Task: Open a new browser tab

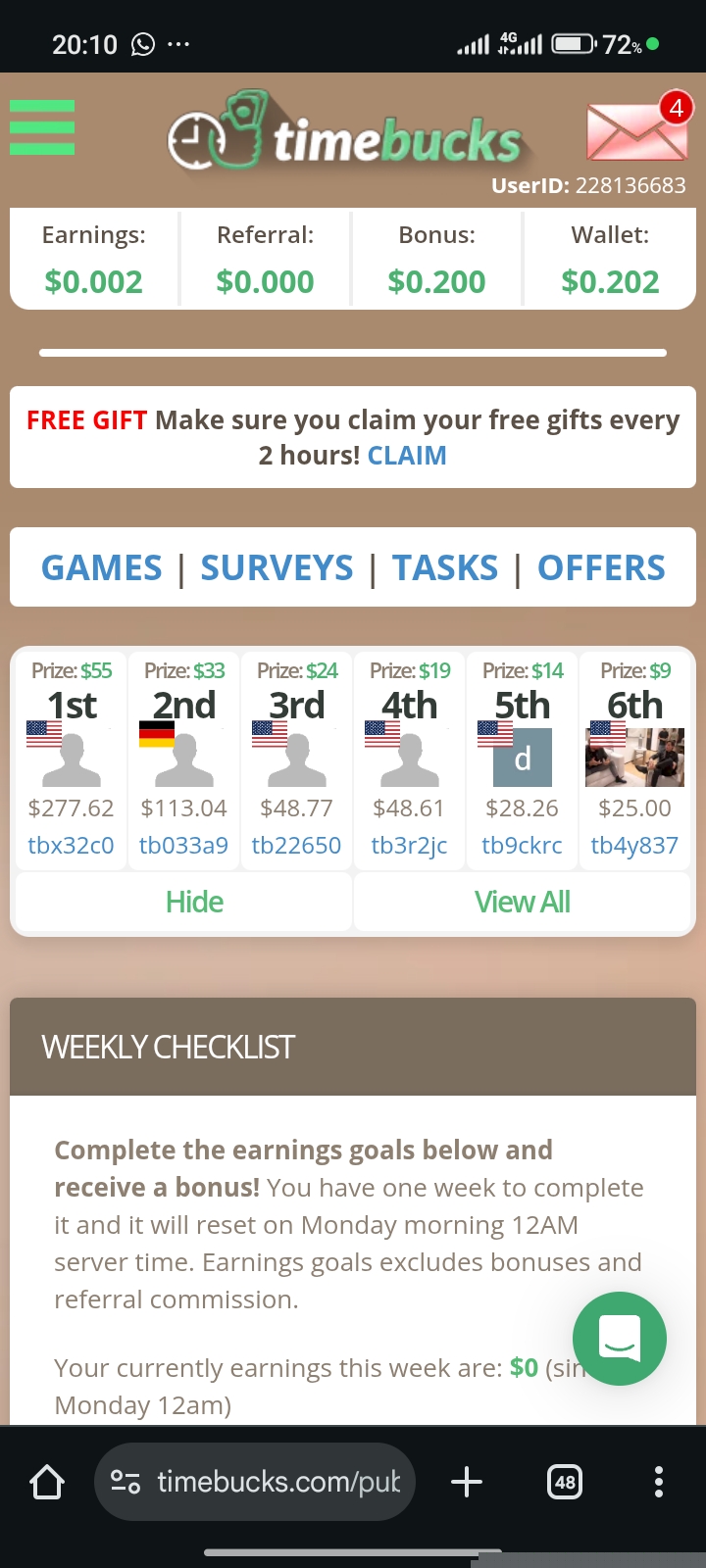Action: click(x=467, y=1482)
